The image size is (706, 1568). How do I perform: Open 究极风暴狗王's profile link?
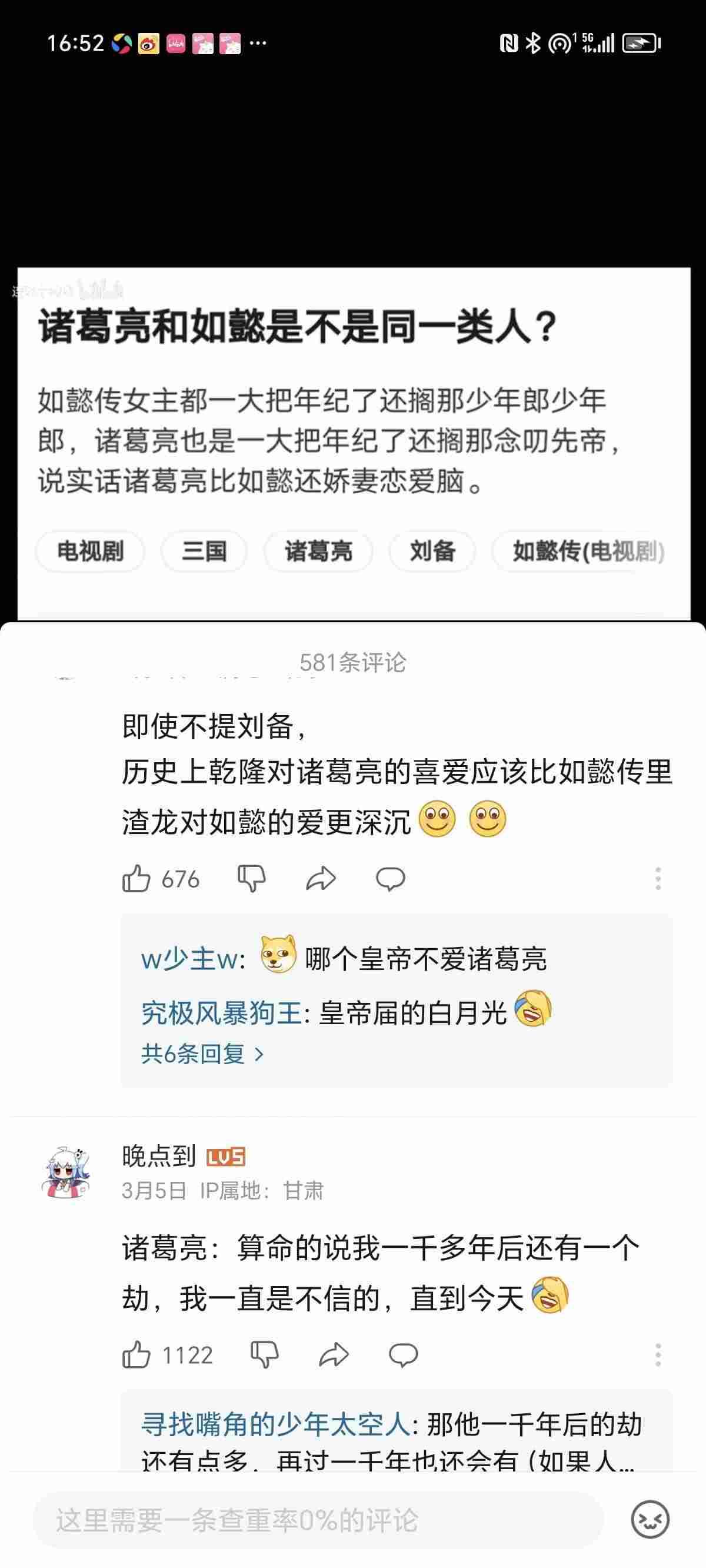222,1014
